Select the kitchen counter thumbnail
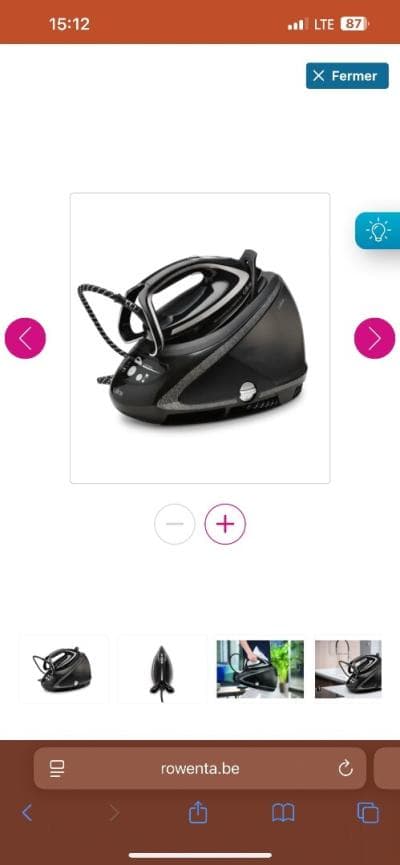The image size is (400, 865). click(x=348, y=669)
